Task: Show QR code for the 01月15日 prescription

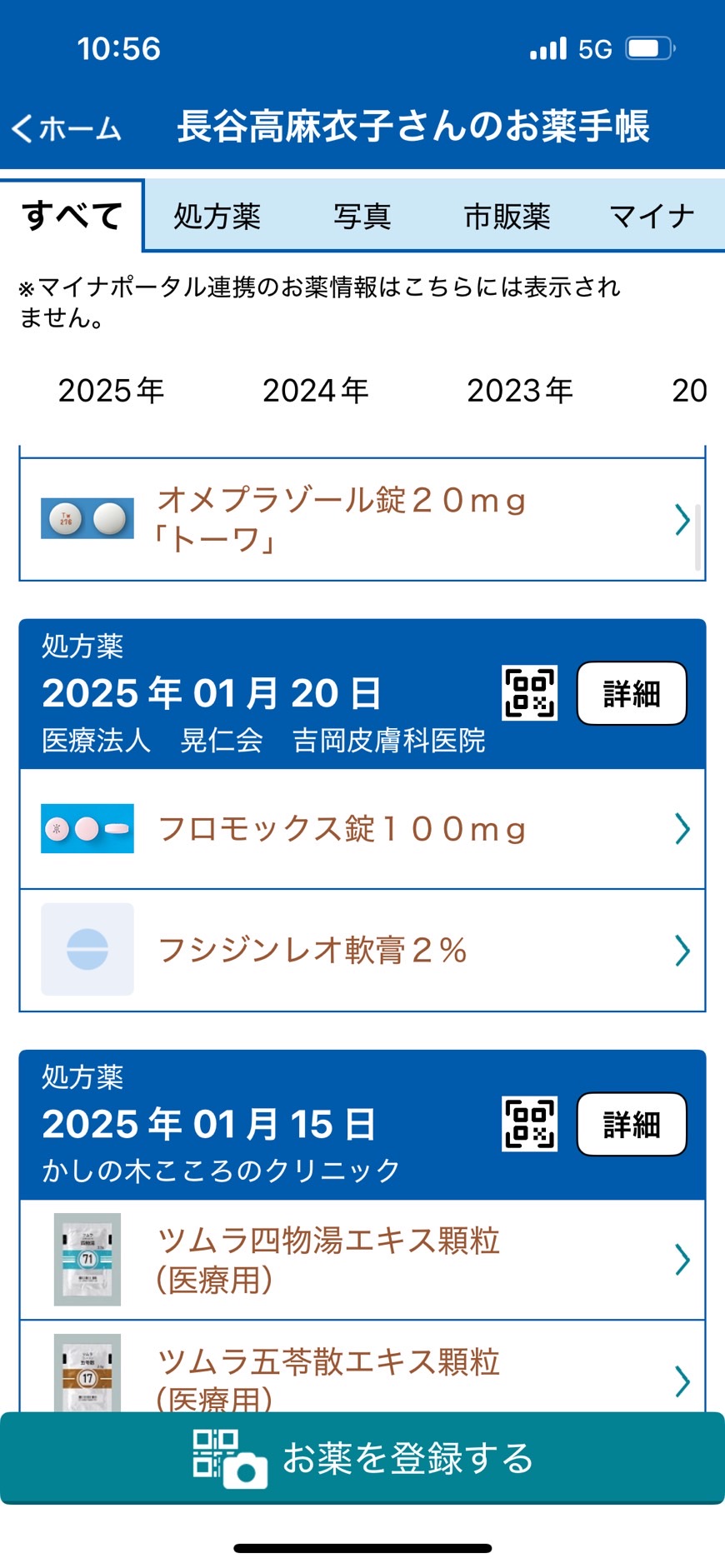Action: click(x=530, y=1124)
